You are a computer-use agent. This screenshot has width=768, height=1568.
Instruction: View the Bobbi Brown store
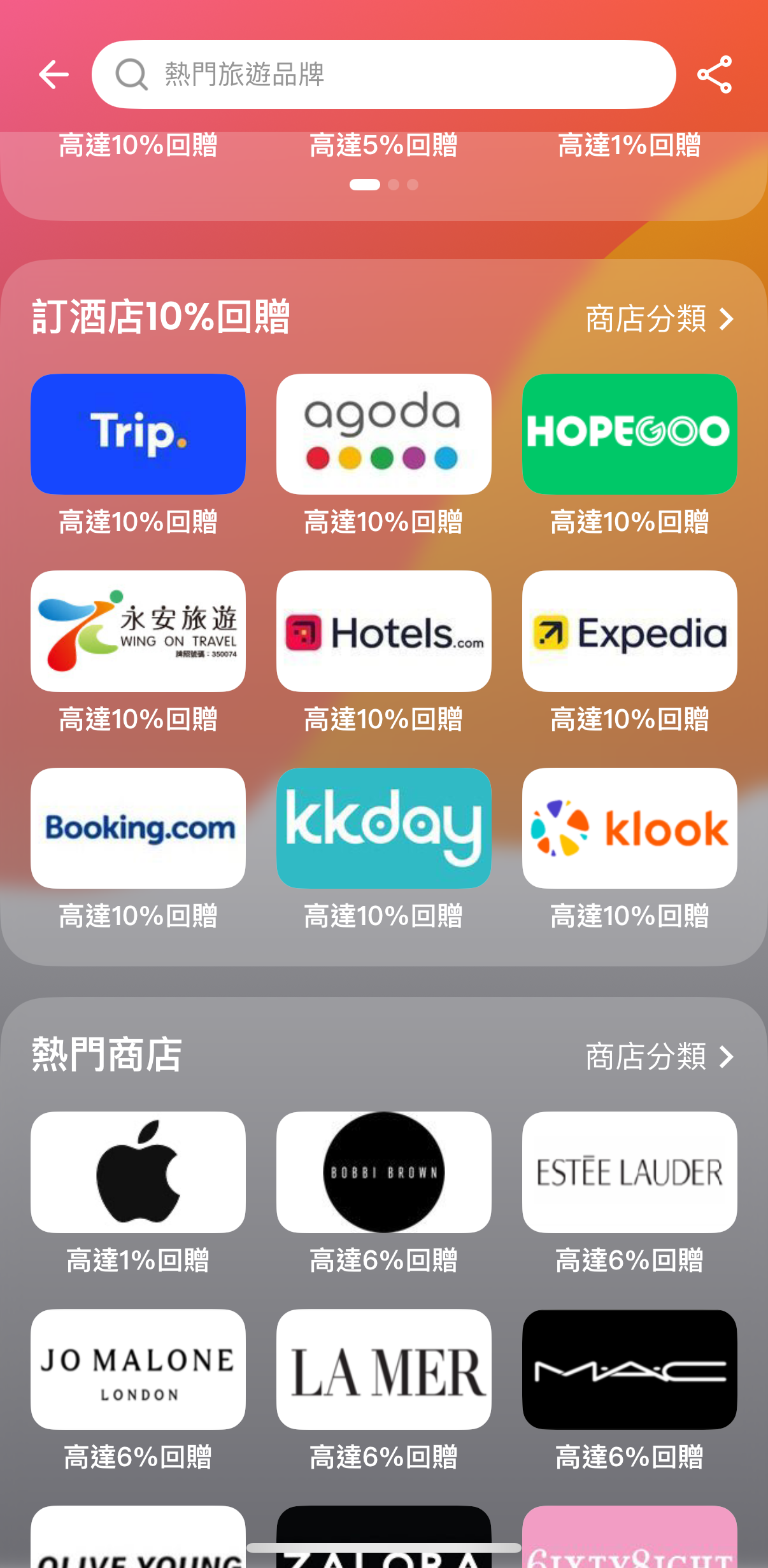tap(383, 1172)
